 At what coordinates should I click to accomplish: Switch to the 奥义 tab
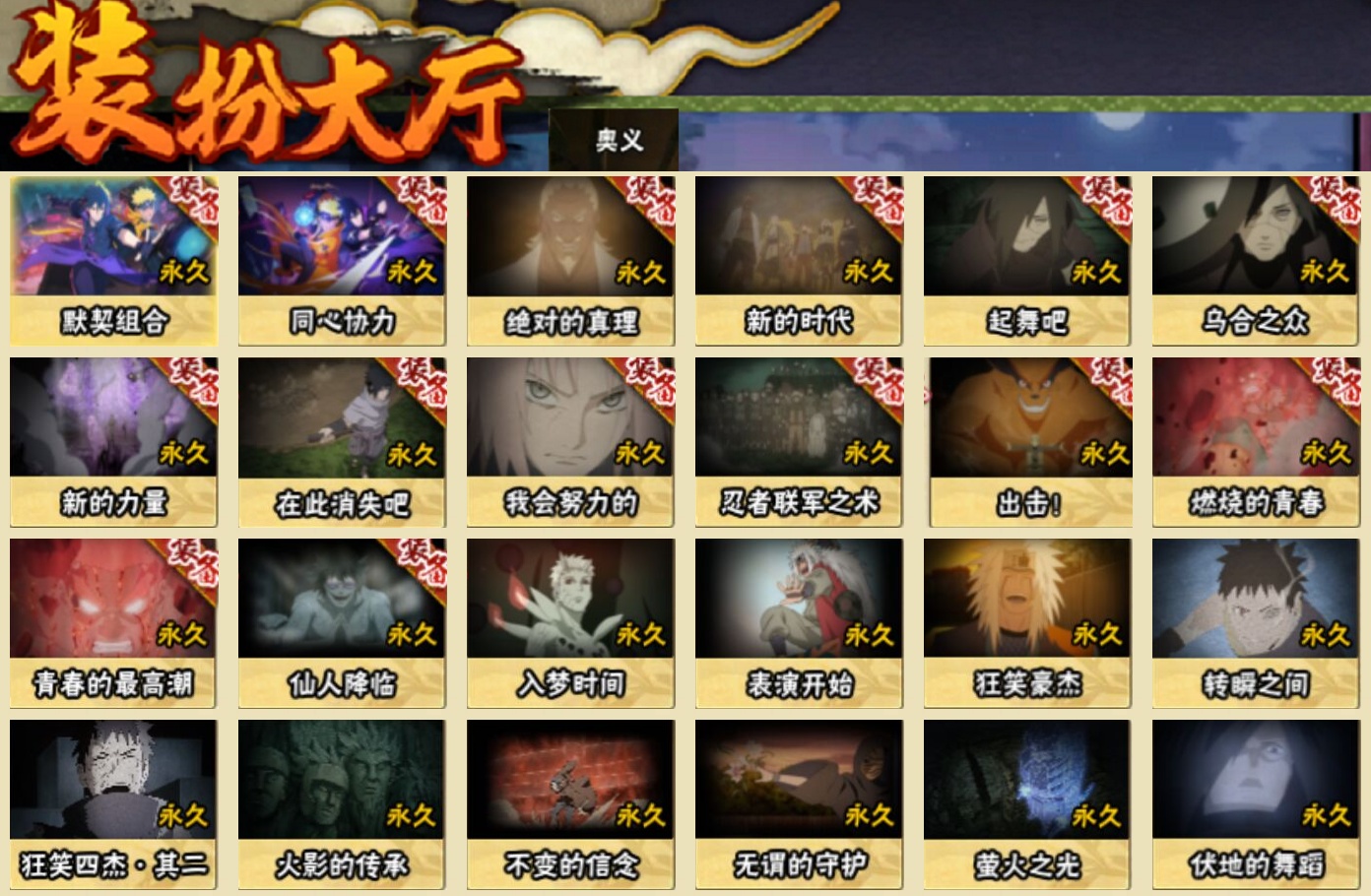(x=618, y=141)
